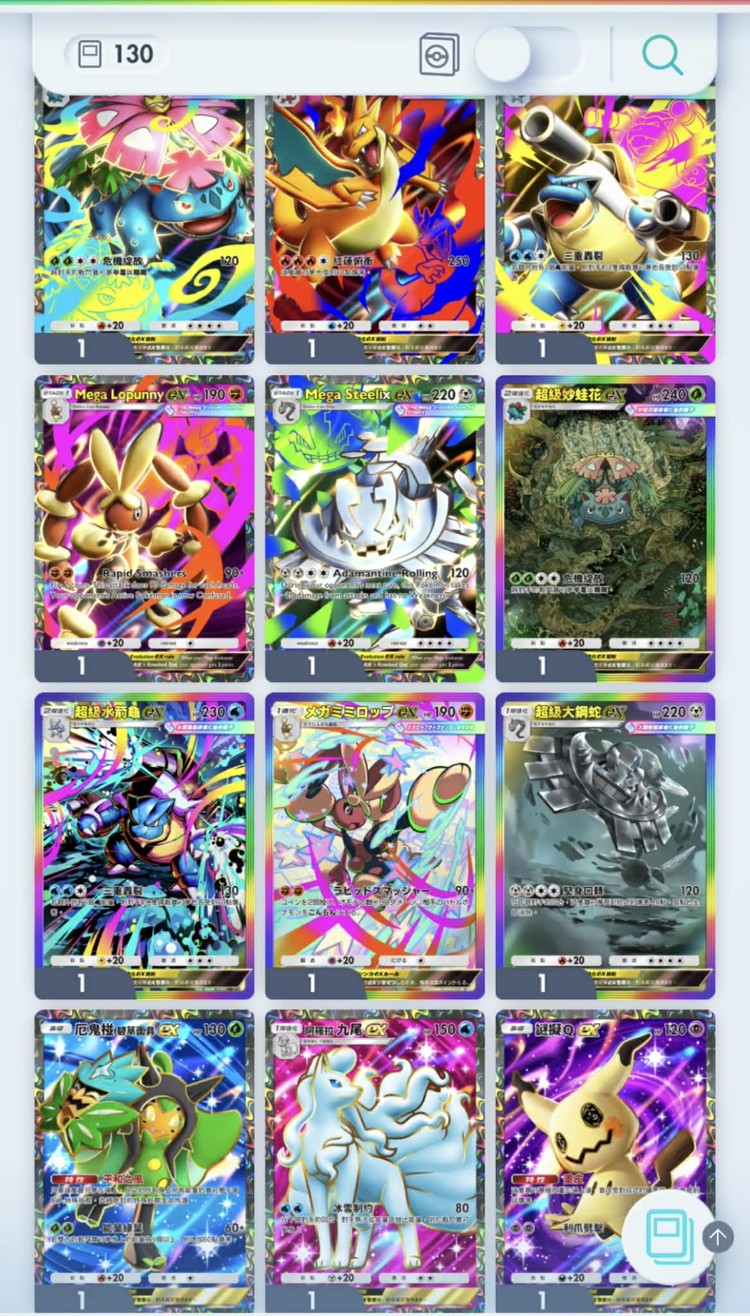Open the メガミミロップ ex card
This screenshot has height=1316, width=750.
coord(375,832)
